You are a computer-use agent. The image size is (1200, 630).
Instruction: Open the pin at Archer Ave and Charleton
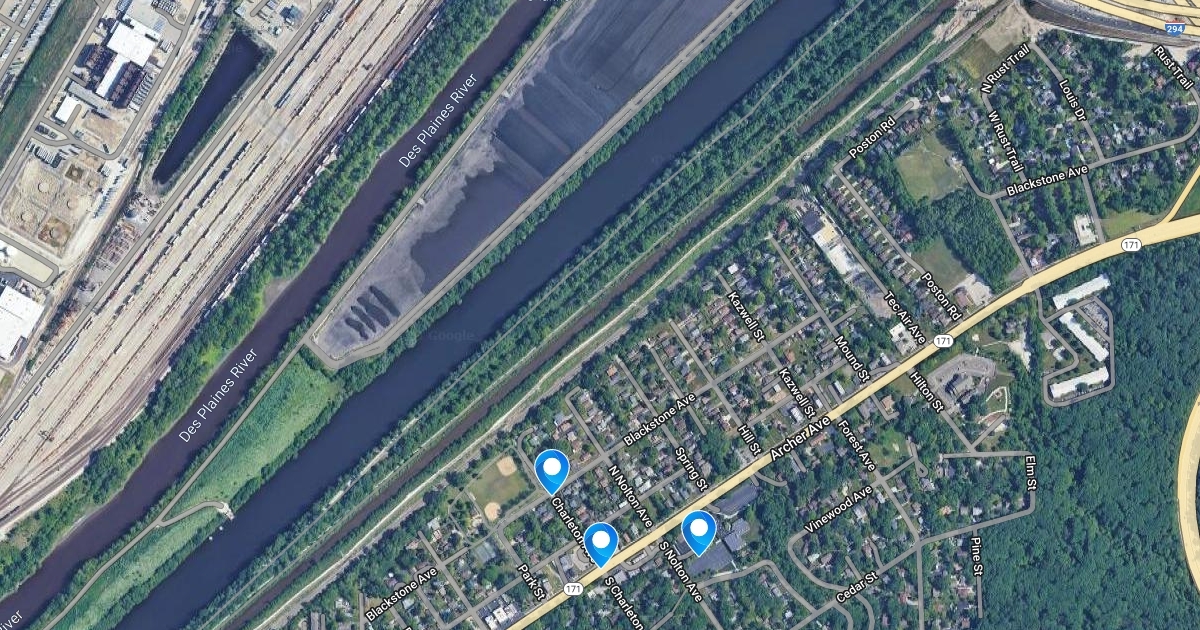tap(601, 542)
